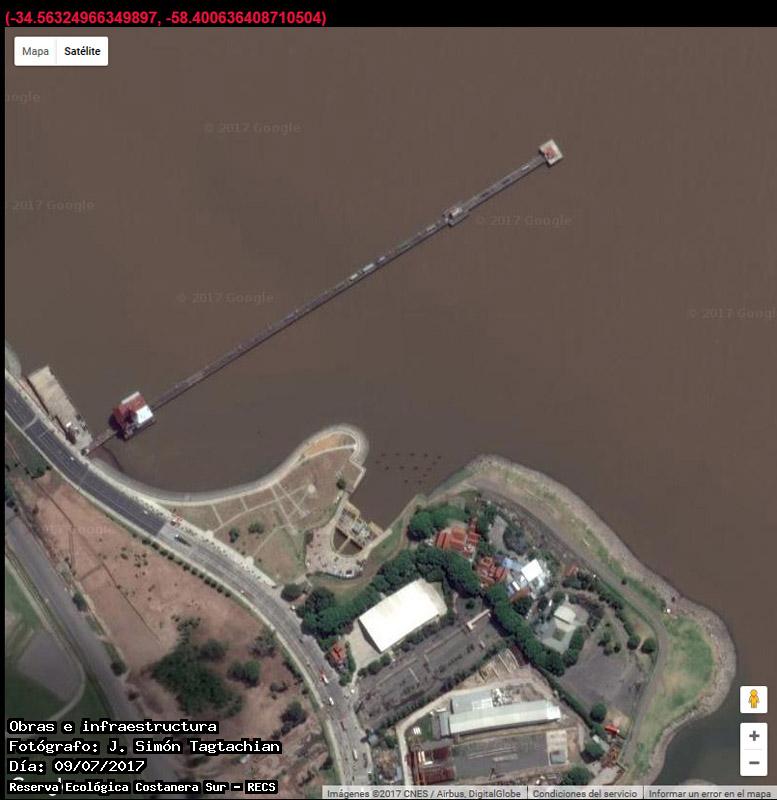Open Condiciones del servicio link

click(x=584, y=793)
